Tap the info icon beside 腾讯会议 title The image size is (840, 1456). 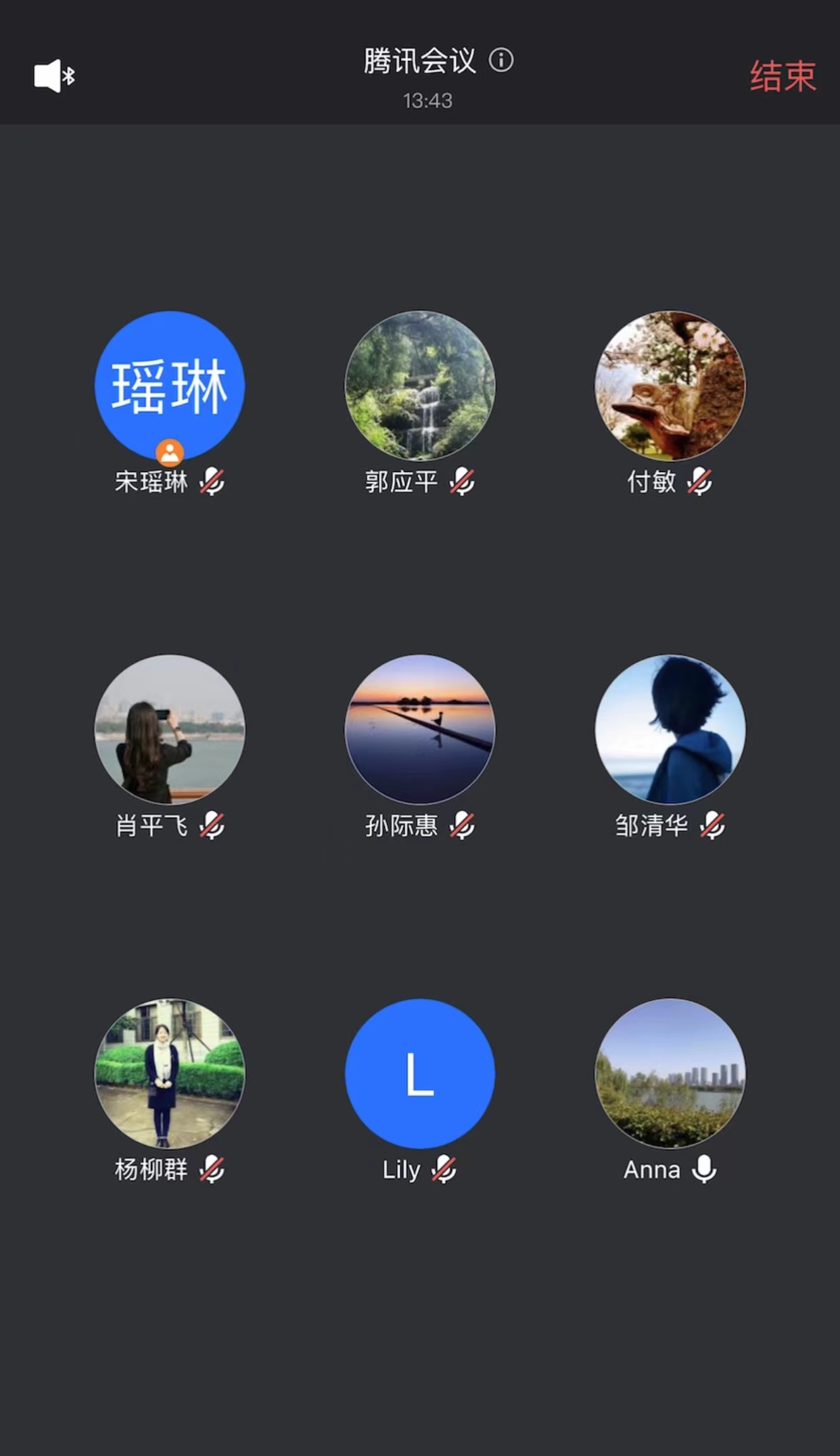coord(502,61)
